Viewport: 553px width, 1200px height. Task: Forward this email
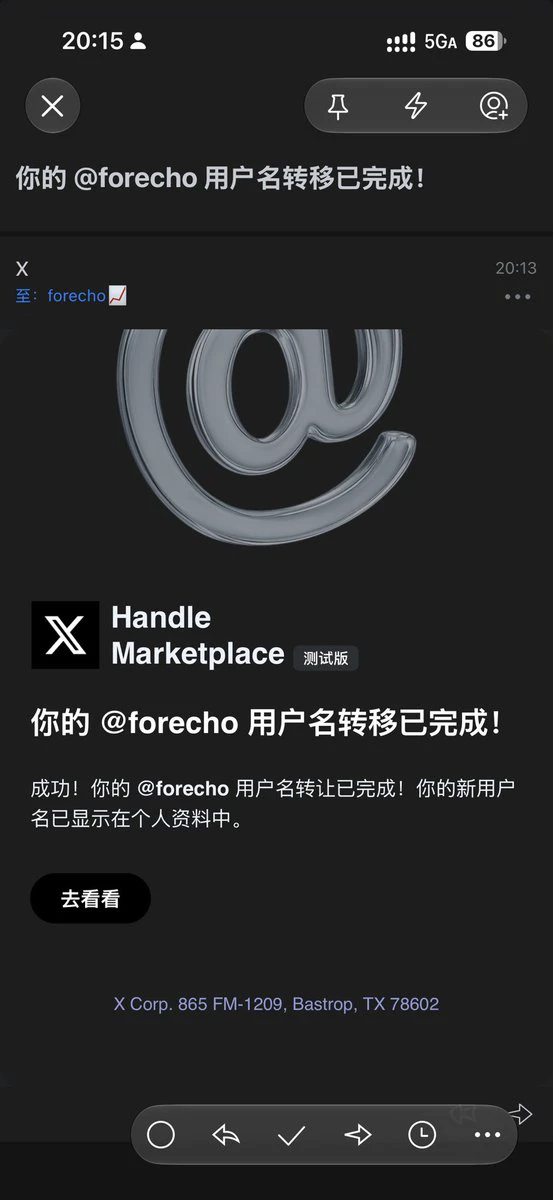[357, 1134]
